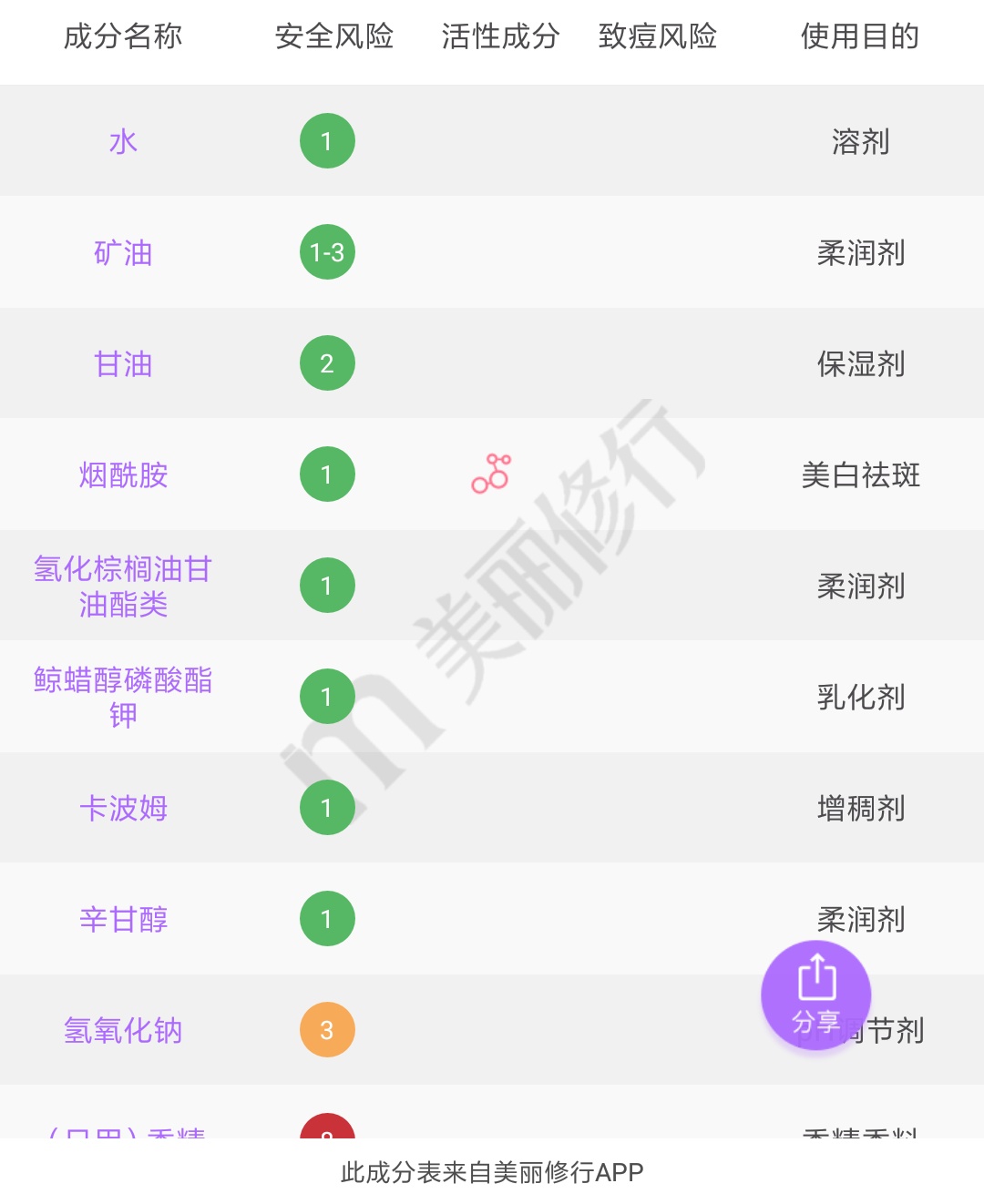This screenshot has width=984, height=1204.
Task: Click the 1-3 safety risk badge for 矿油
Action: point(327,252)
